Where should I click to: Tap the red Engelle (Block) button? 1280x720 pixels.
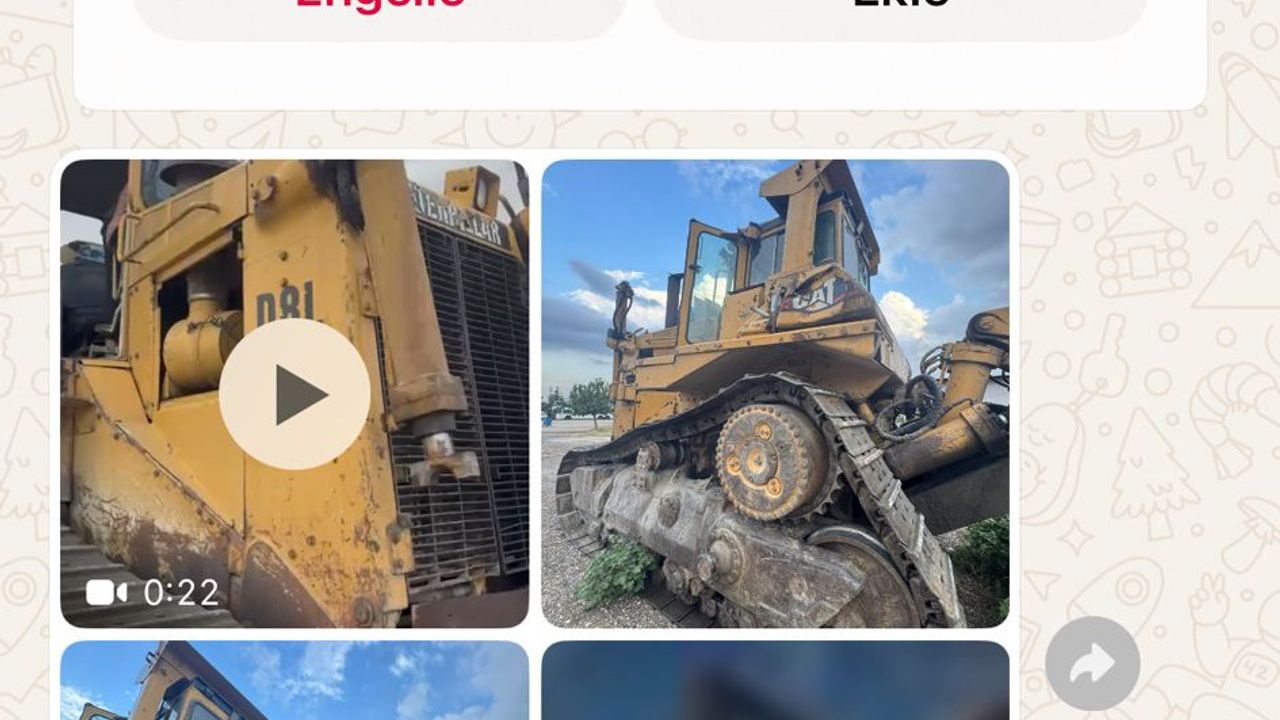coord(380,12)
